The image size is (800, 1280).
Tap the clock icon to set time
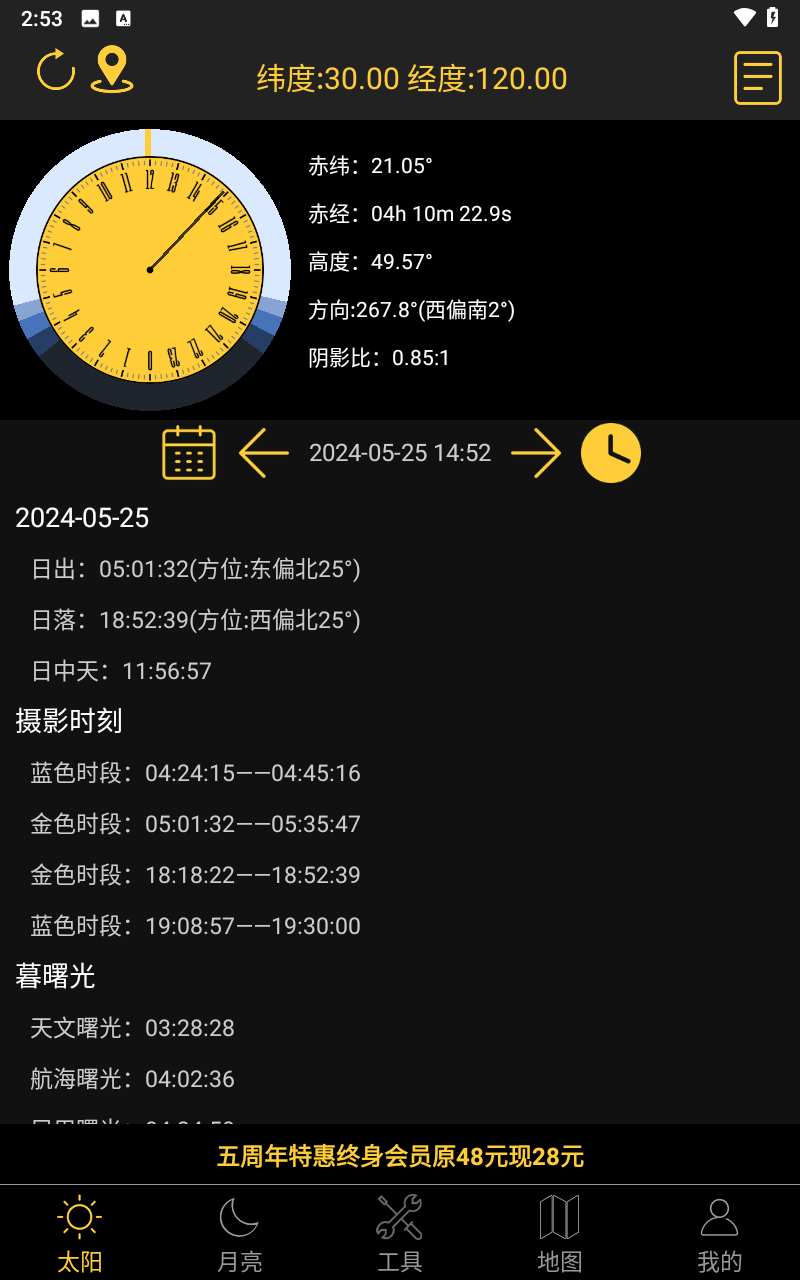(611, 453)
